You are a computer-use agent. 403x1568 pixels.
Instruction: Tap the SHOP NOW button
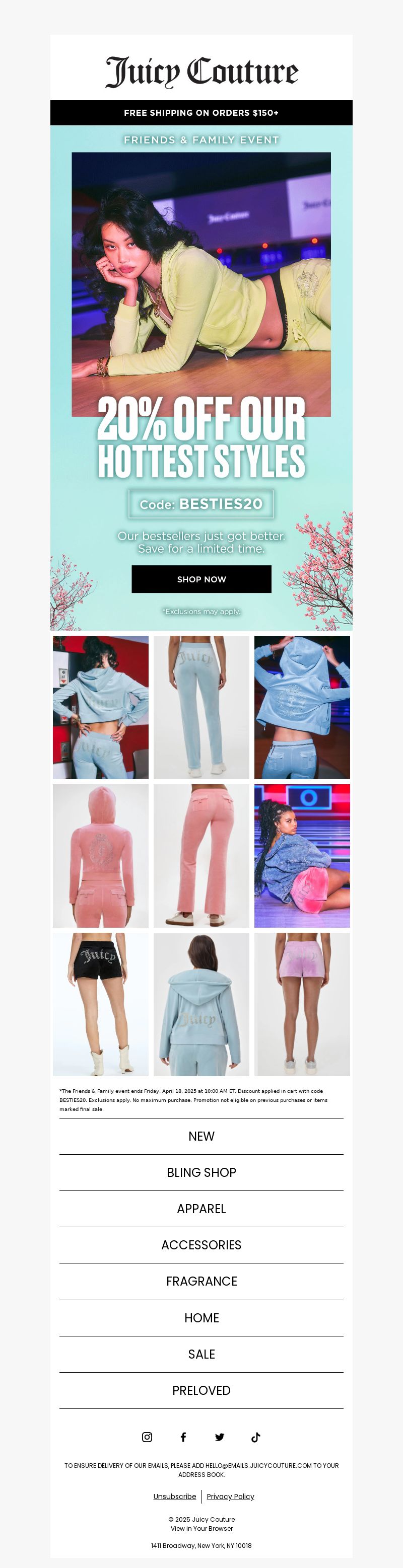tap(201, 579)
